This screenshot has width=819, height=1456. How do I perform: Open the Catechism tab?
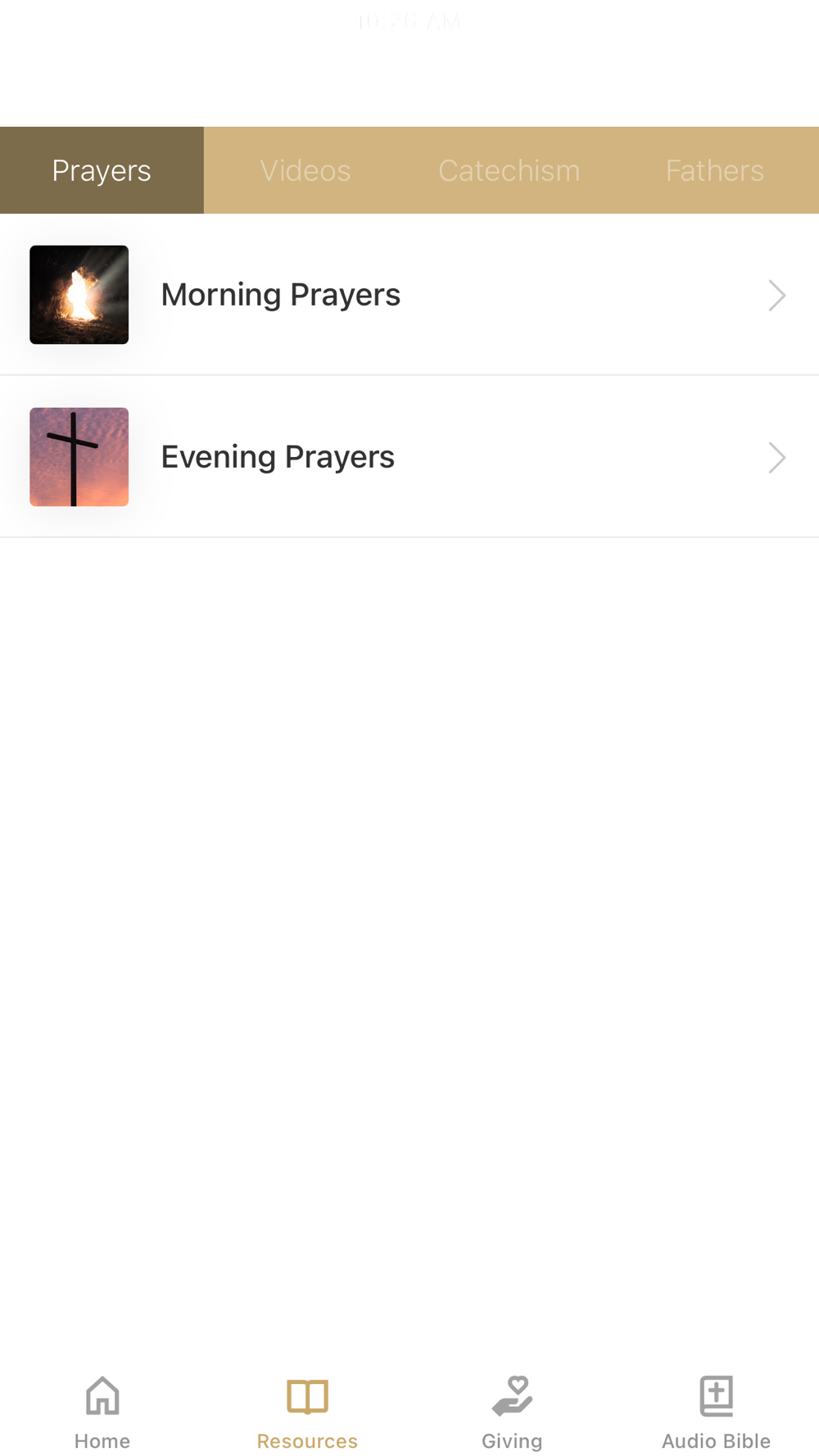click(x=509, y=170)
